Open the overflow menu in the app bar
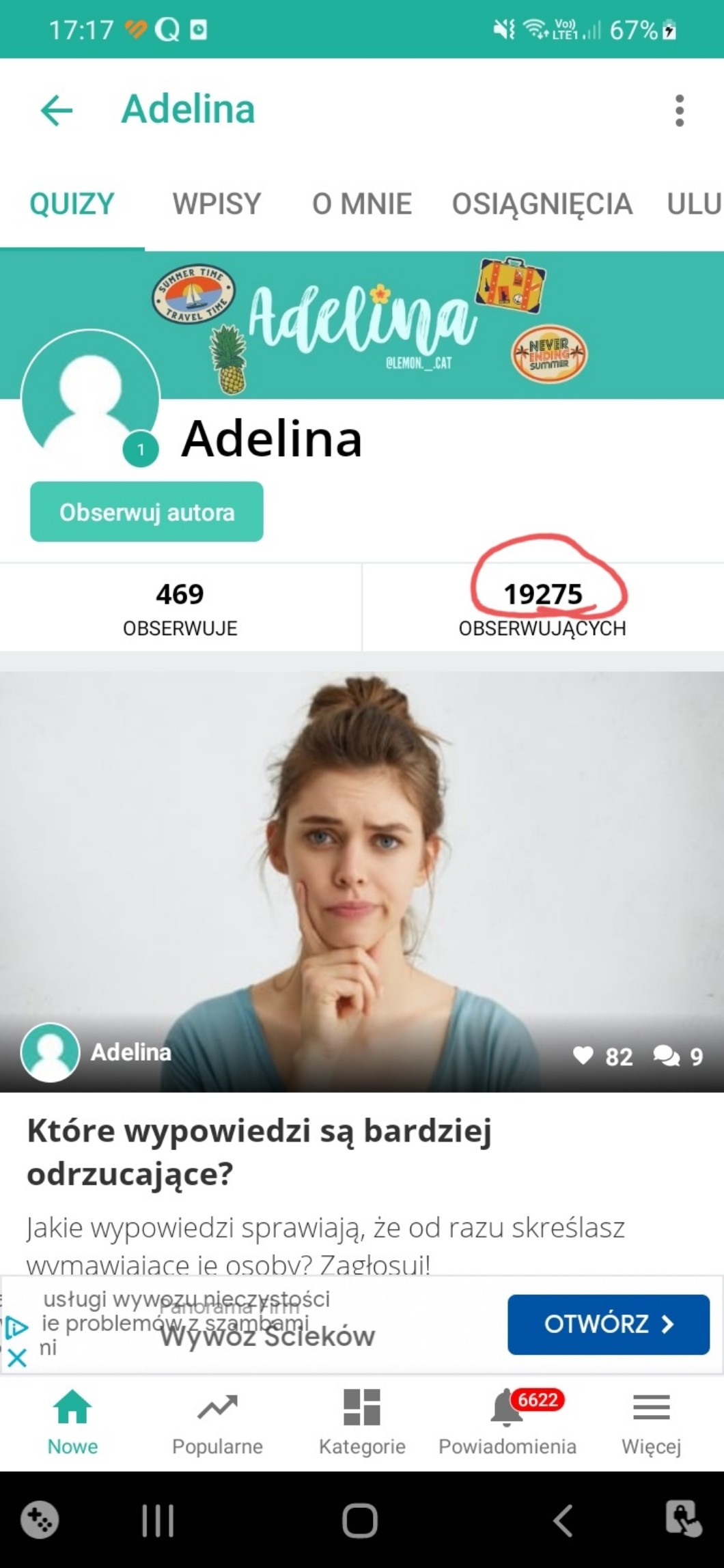Image resolution: width=724 pixels, height=1568 pixels. (x=679, y=111)
